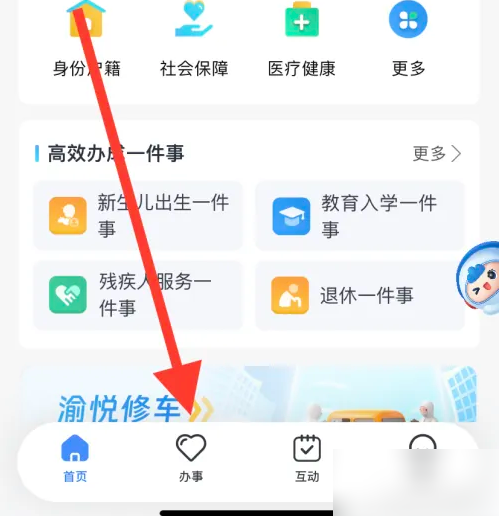
Task: Open 新生儿出生一件事 card
Action: [138, 216]
